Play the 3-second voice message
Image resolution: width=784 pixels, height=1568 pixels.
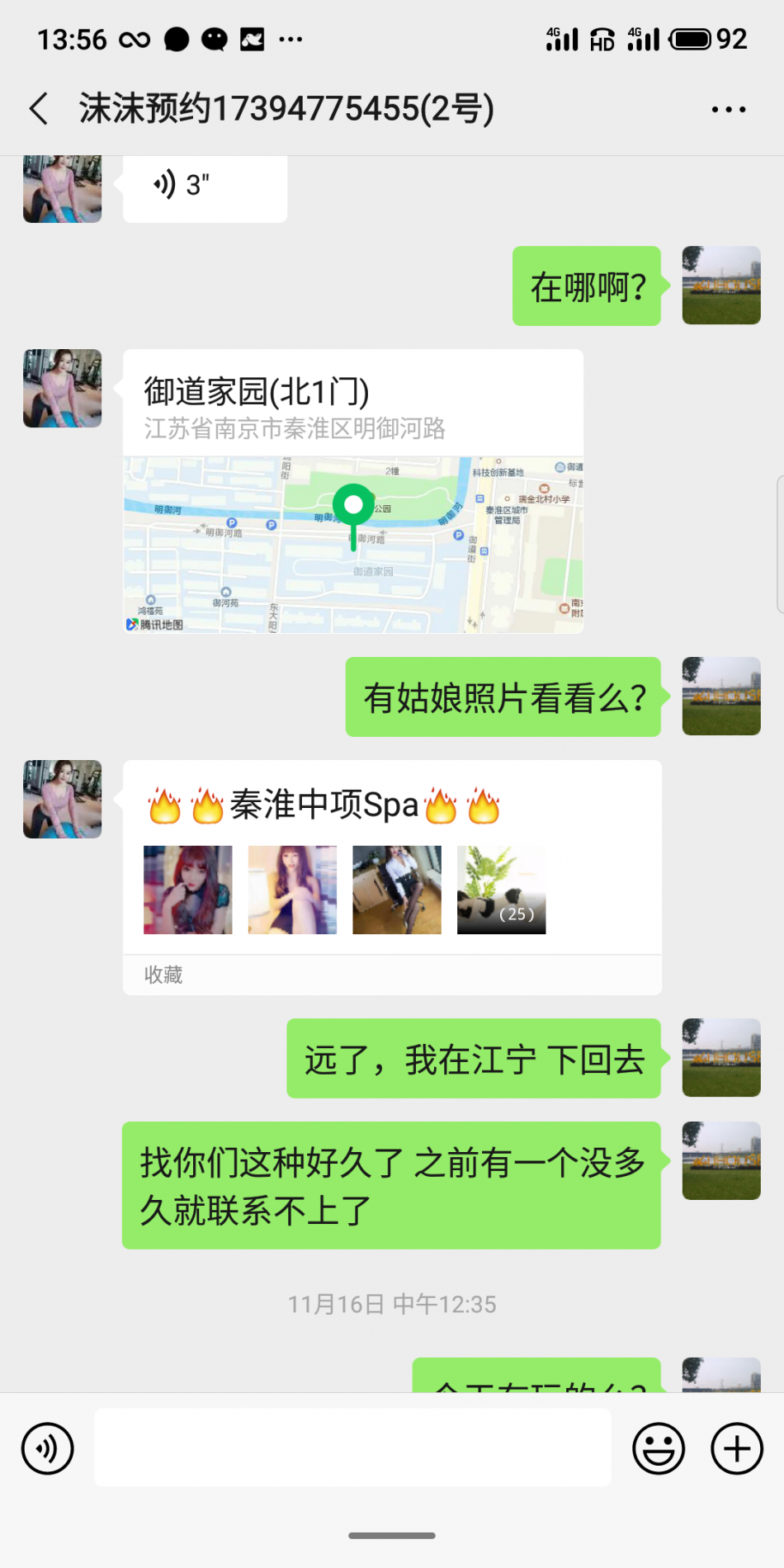(205, 187)
